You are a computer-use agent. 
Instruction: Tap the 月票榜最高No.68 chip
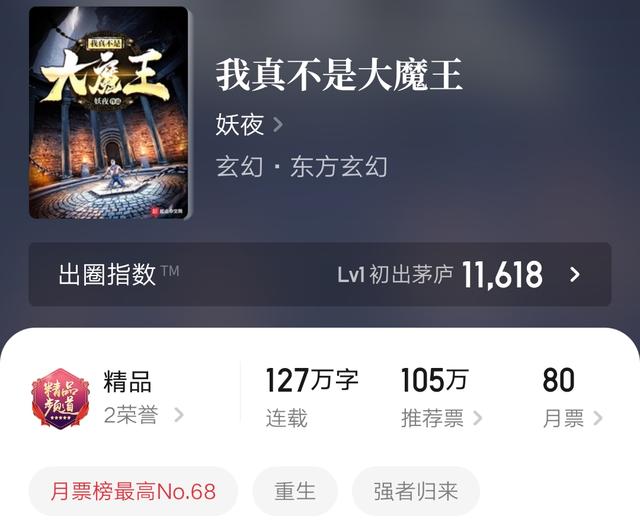[x=133, y=491]
